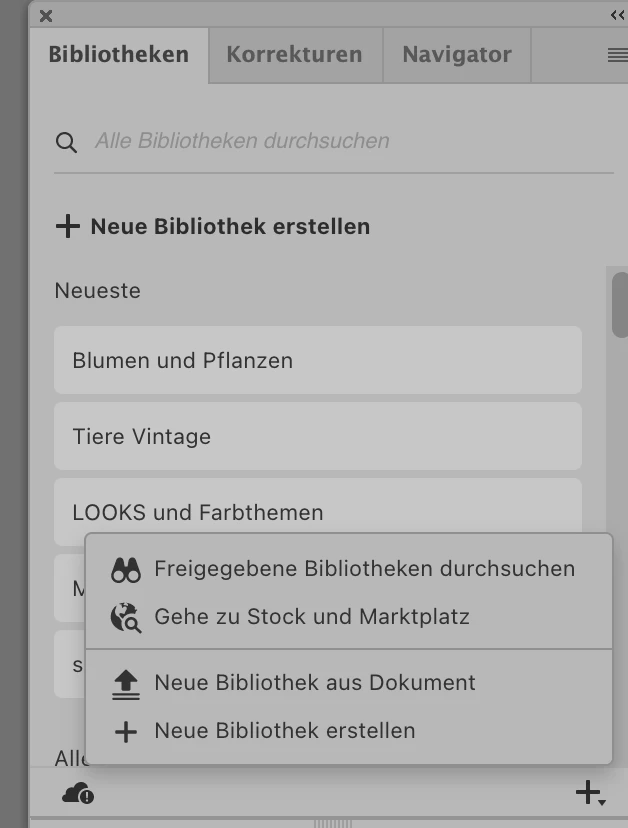628x828 pixels.
Task: Open the cloud sync status icon
Action: pyautogui.click(x=78, y=794)
